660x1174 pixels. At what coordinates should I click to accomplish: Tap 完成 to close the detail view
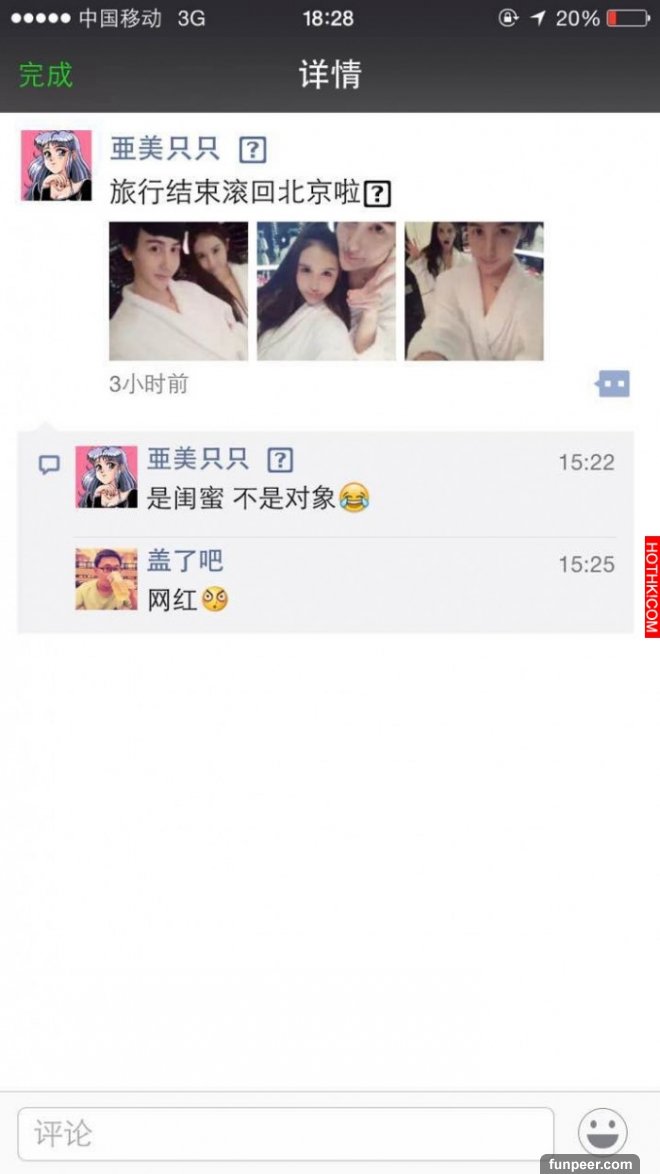click(46, 75)
